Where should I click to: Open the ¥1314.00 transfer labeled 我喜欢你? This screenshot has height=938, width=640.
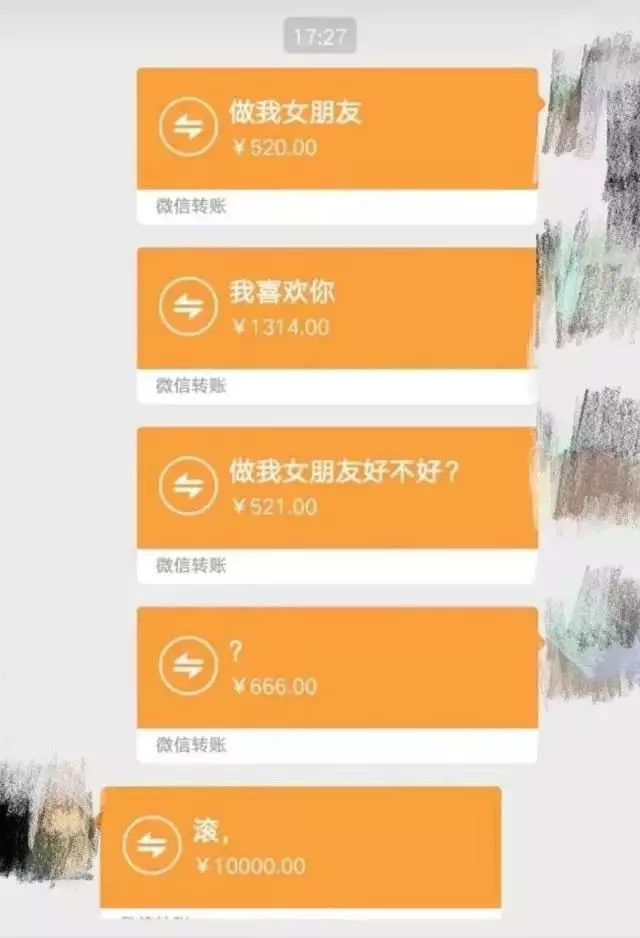pos(337,309)
